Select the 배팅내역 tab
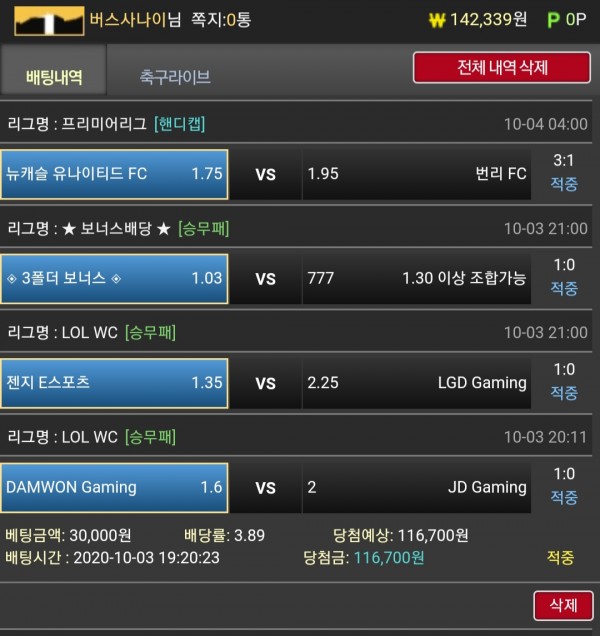600x636 pixels. click(54, 77)
